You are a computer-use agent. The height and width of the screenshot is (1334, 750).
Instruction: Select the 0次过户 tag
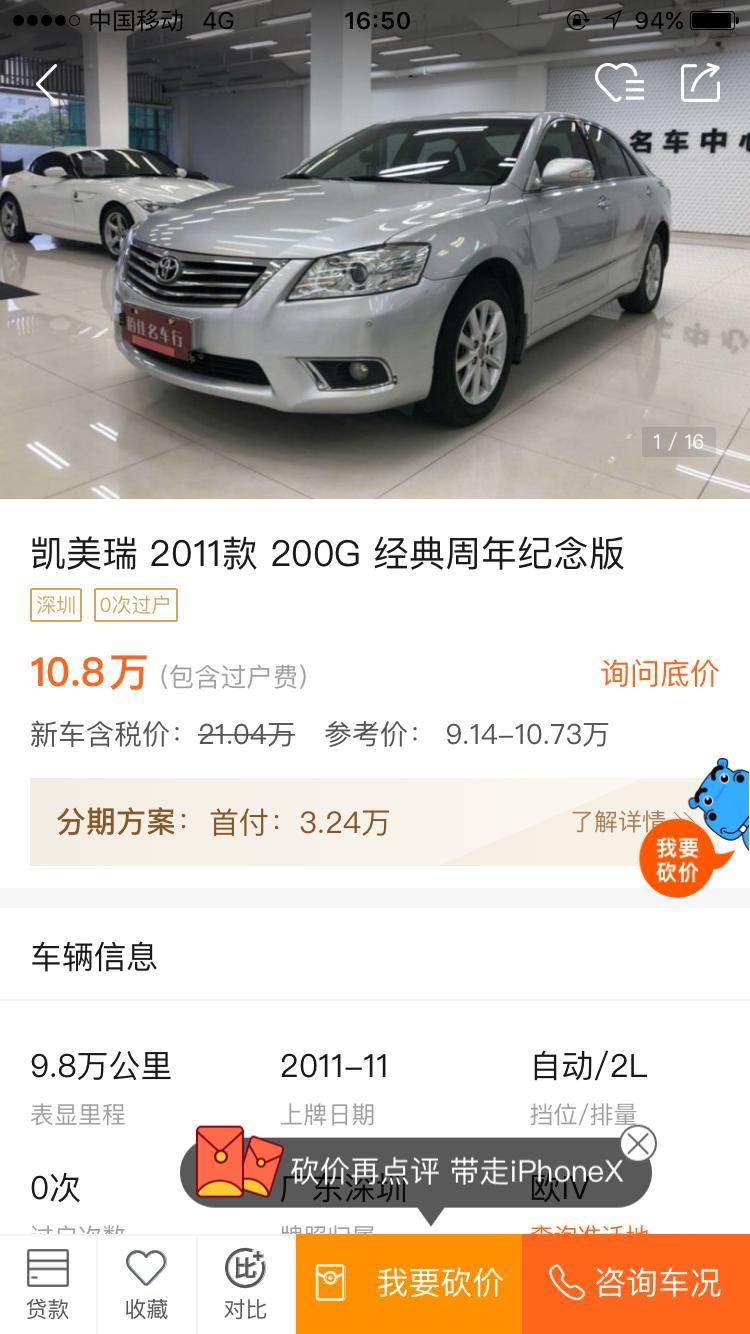coord(137,606)
